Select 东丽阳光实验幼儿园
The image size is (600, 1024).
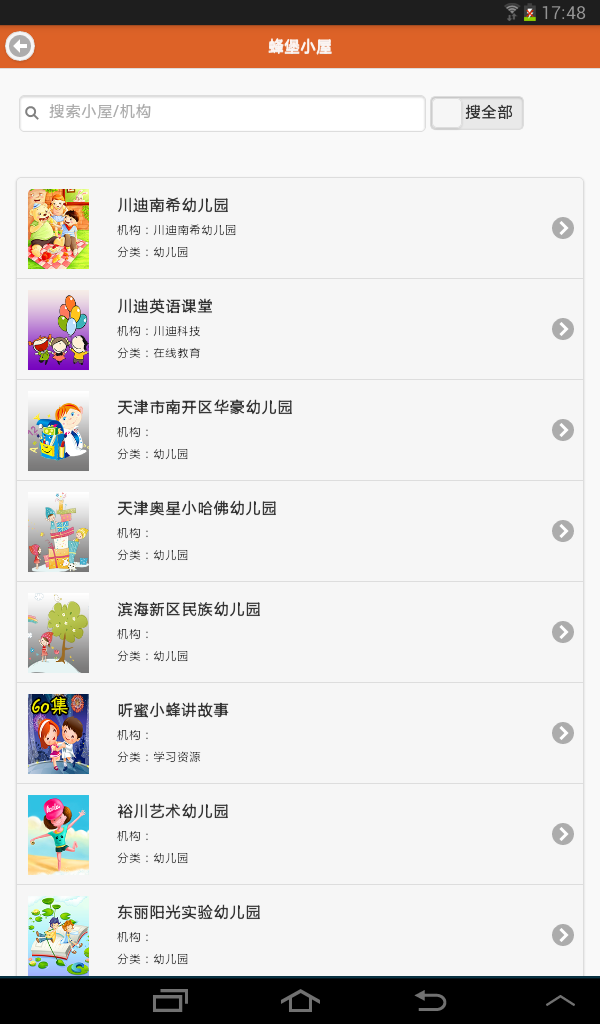point(300,932)
